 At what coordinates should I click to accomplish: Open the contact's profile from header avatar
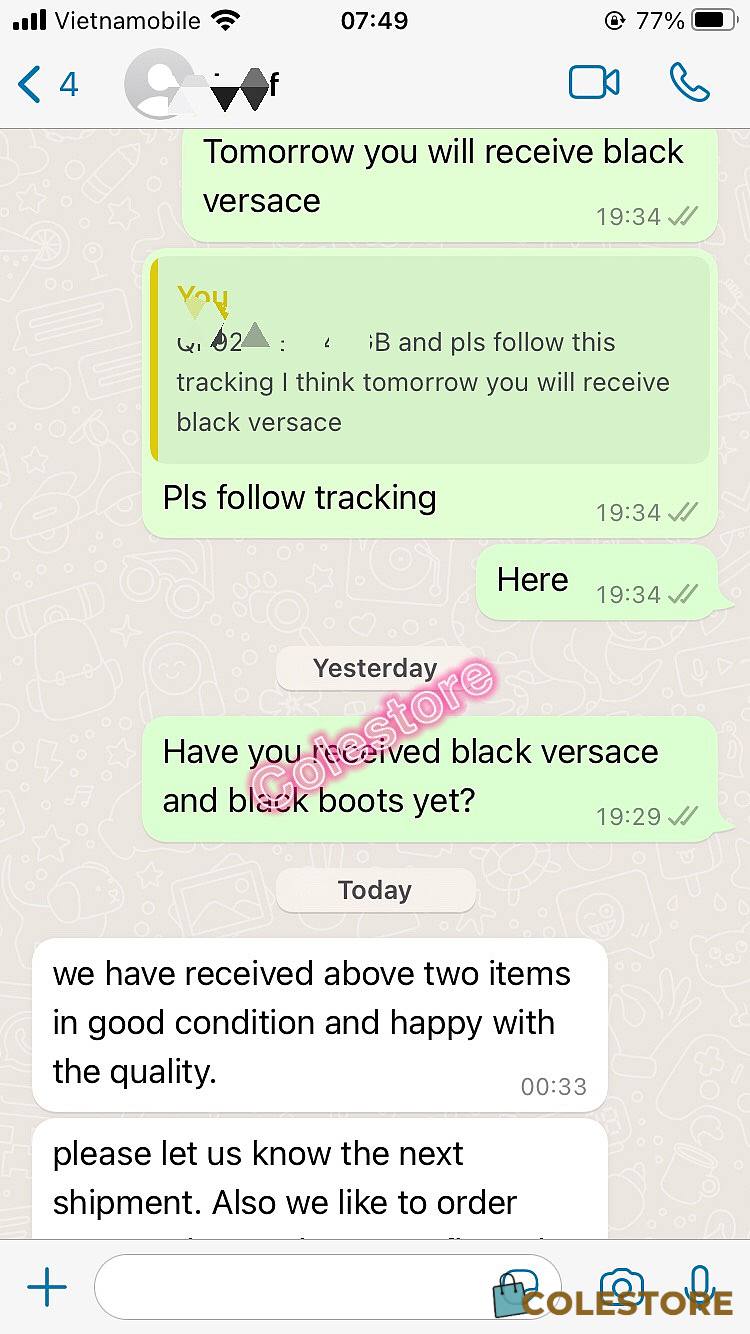coord(159,84)
